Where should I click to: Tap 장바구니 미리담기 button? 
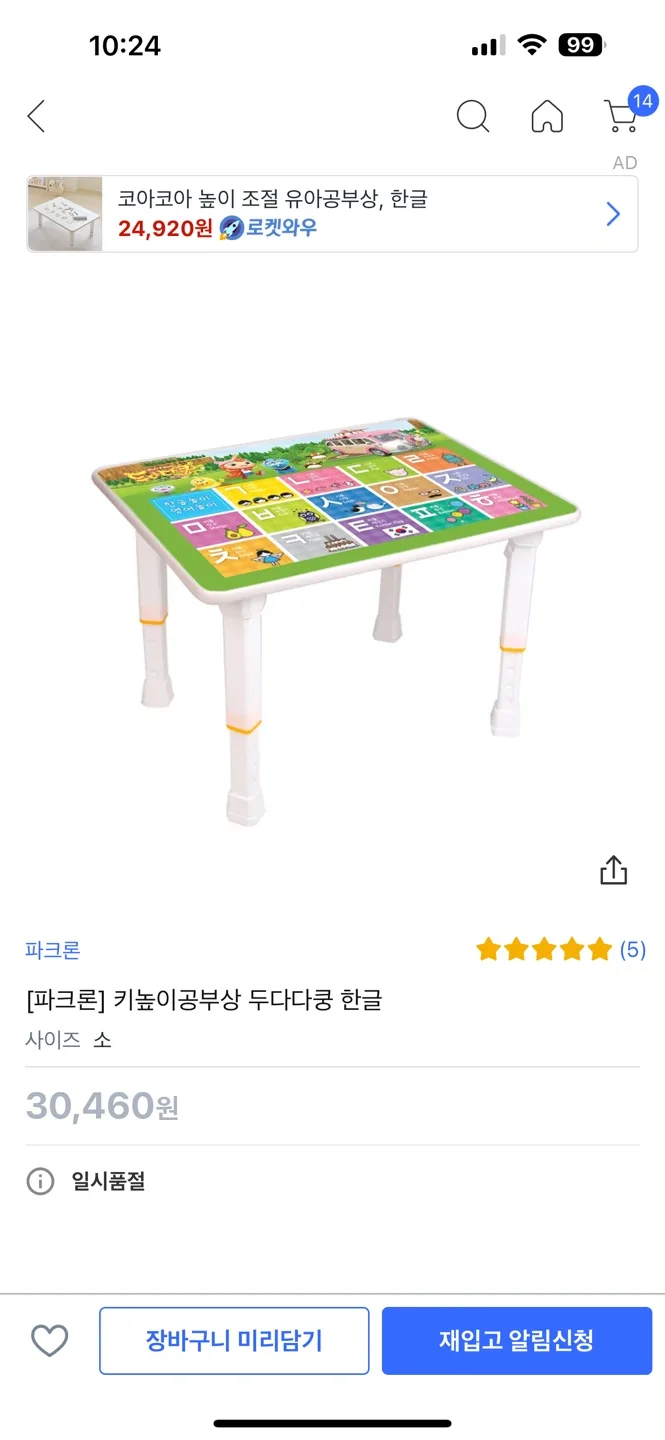pos(234,1340)
